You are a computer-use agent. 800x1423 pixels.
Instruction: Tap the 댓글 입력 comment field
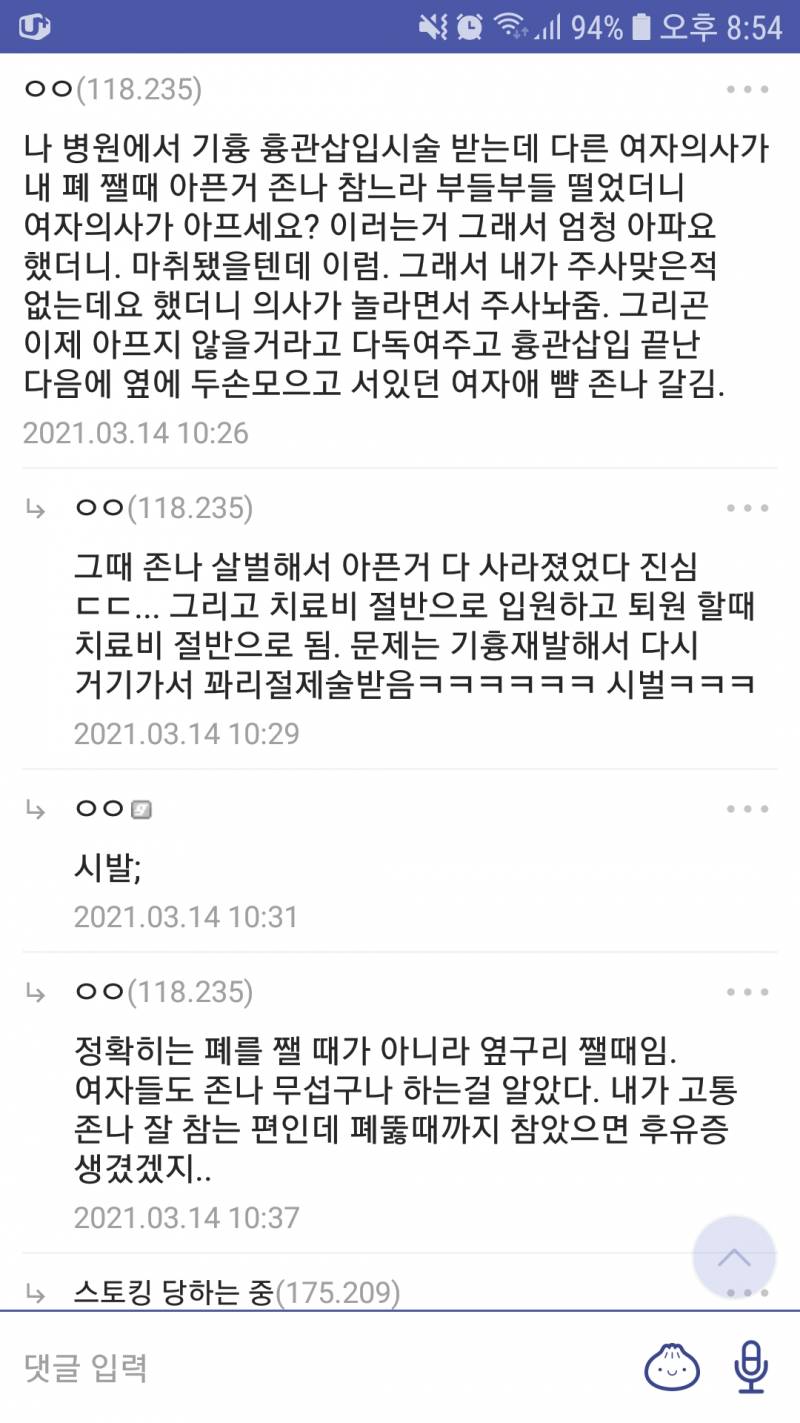pos(320,1366)
